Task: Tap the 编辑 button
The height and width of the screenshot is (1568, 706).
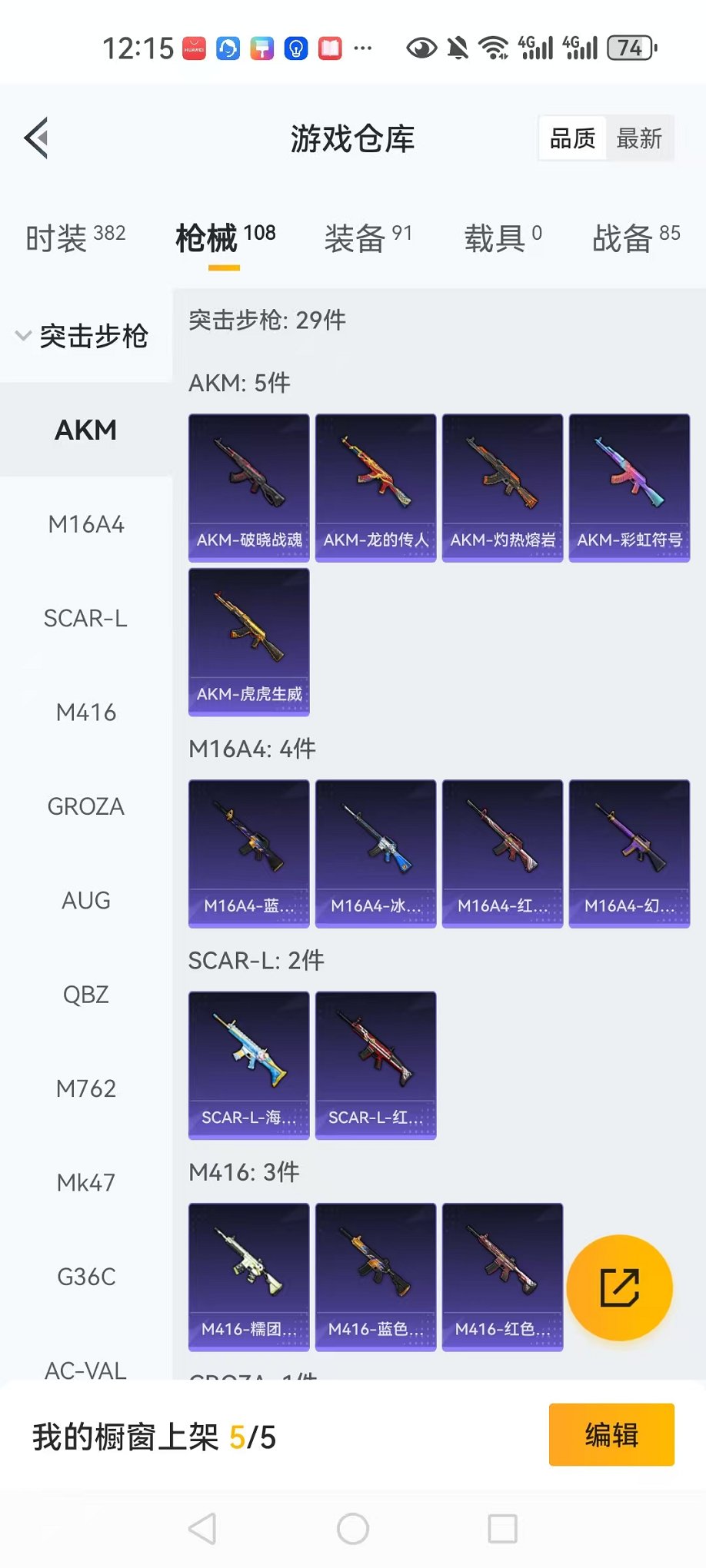Action: [611, 1435]
